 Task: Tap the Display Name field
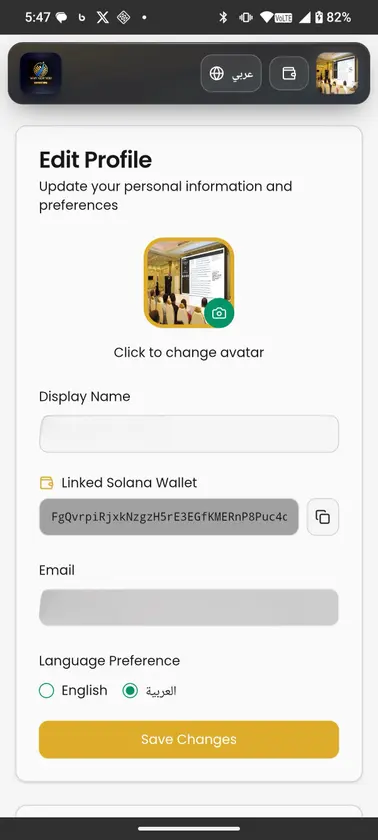point(189,434)
